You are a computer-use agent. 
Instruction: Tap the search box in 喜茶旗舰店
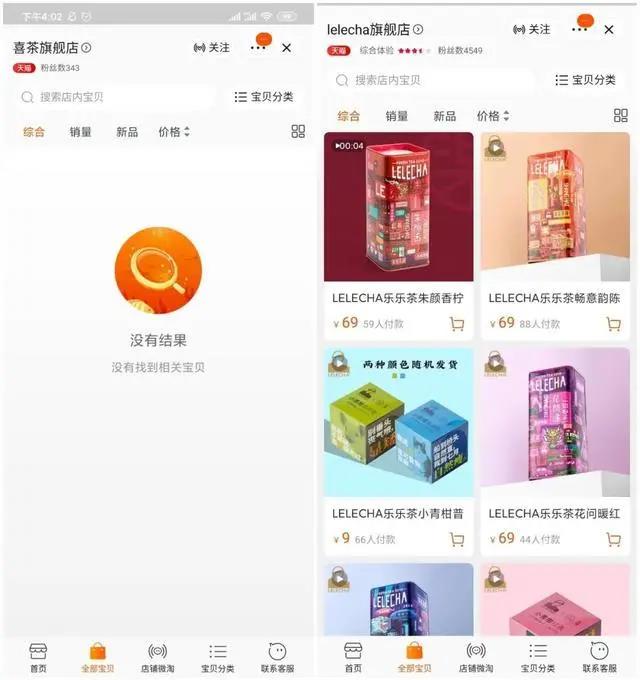click(115, 97)
